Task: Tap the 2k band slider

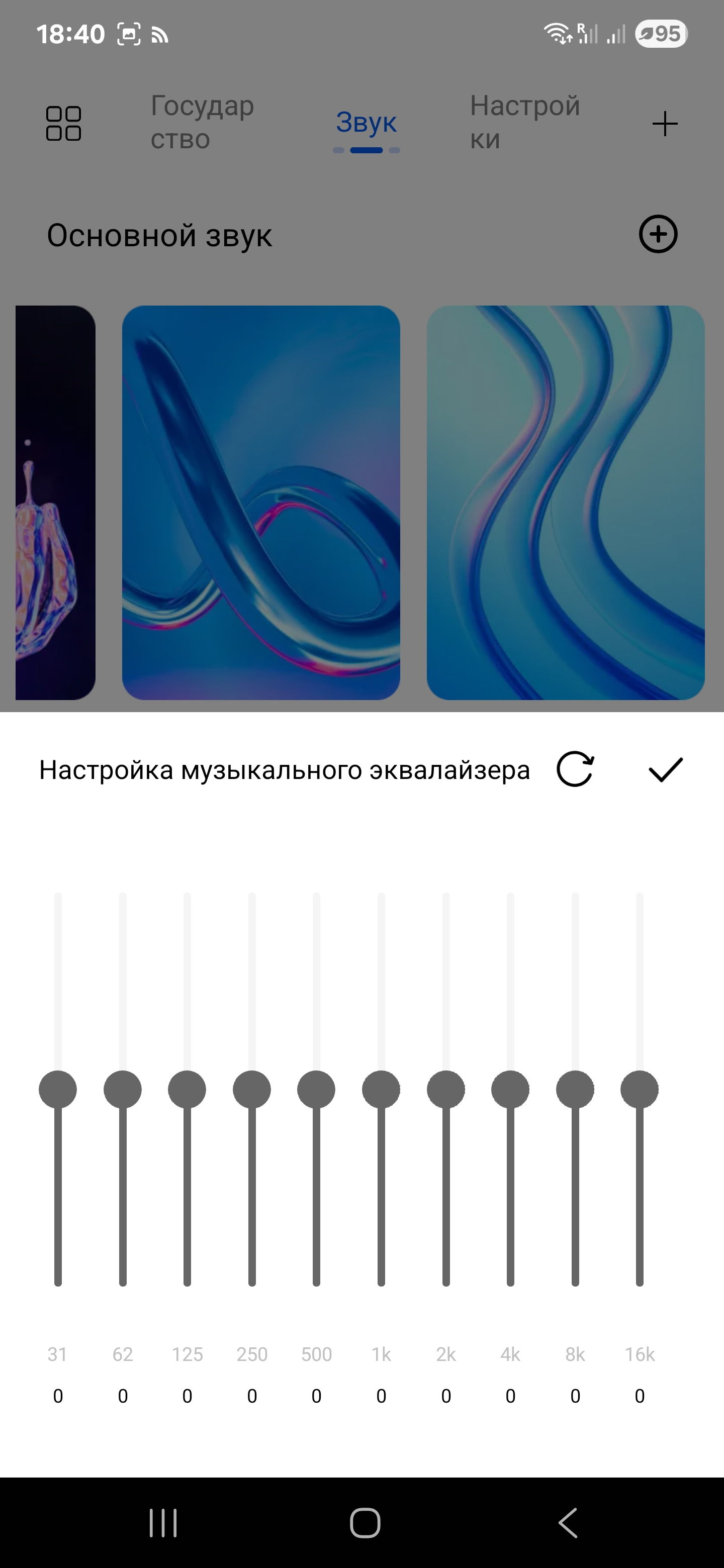Action: [446, 1090]
